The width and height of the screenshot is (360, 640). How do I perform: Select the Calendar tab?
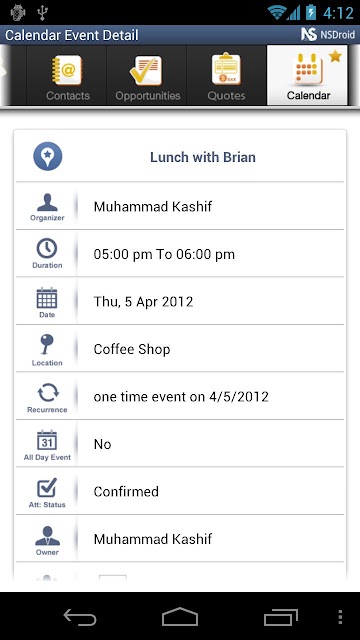307,76
